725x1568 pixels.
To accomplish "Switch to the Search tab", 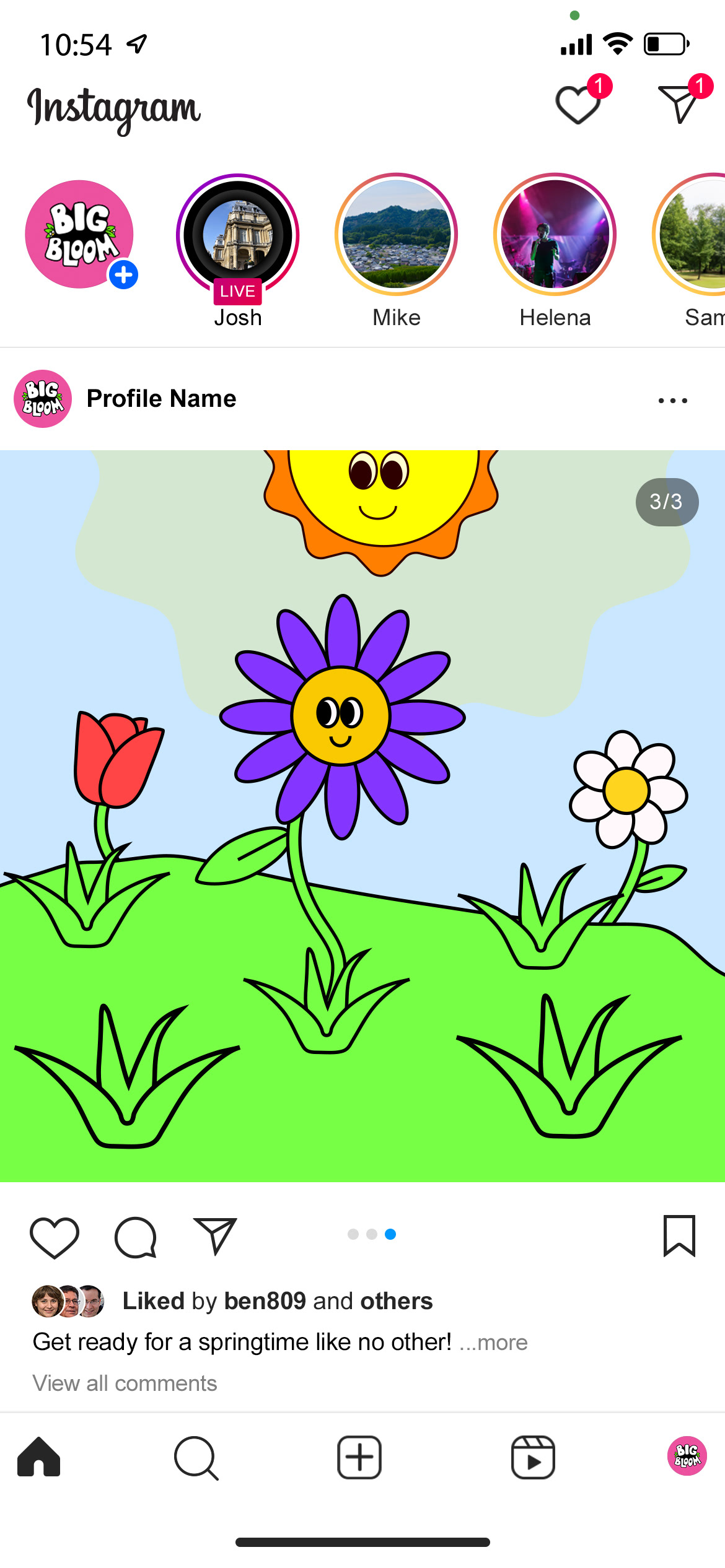I will [x=196, y=1458].
